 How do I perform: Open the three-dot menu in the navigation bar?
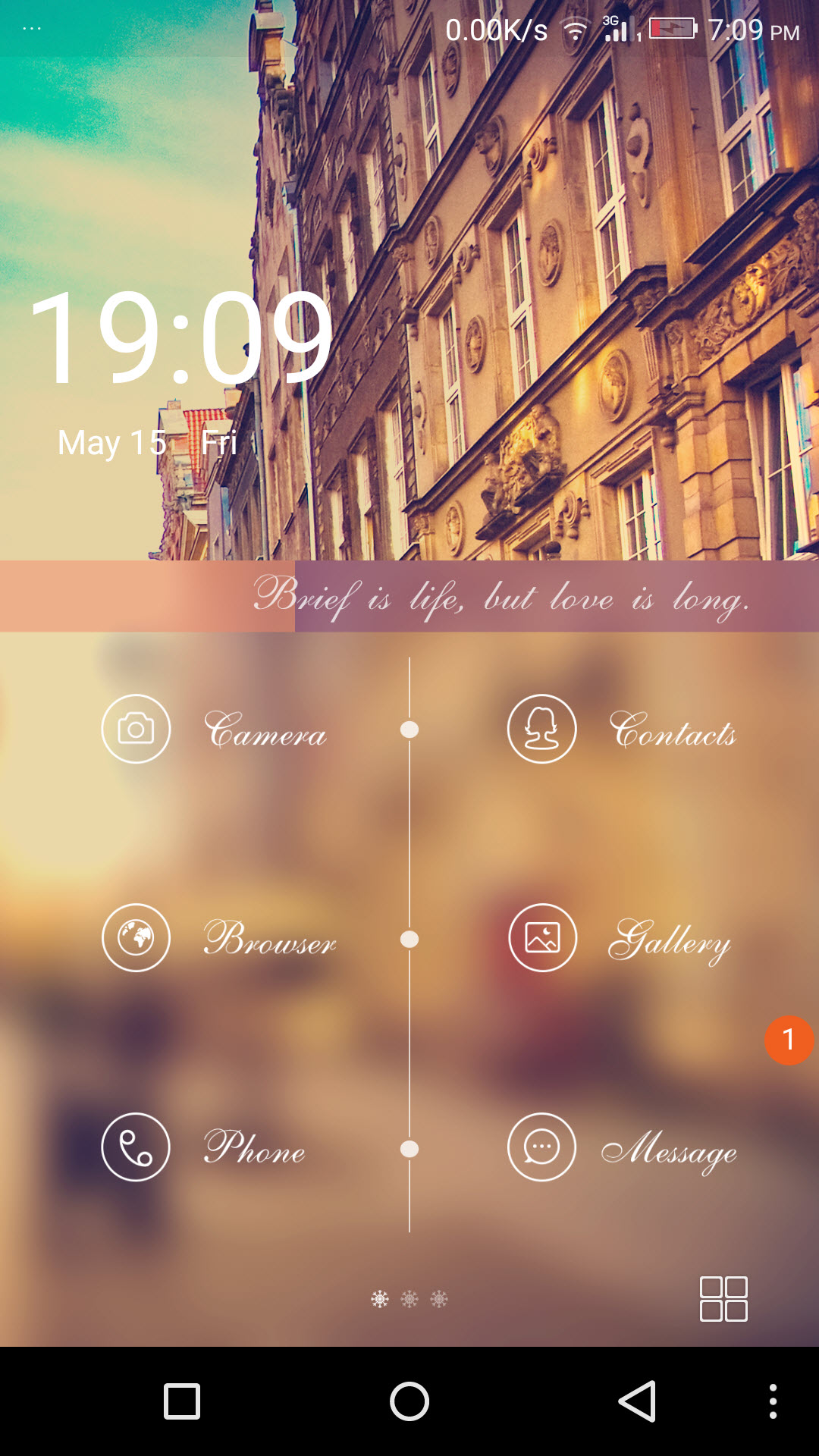coord(773,1401)
